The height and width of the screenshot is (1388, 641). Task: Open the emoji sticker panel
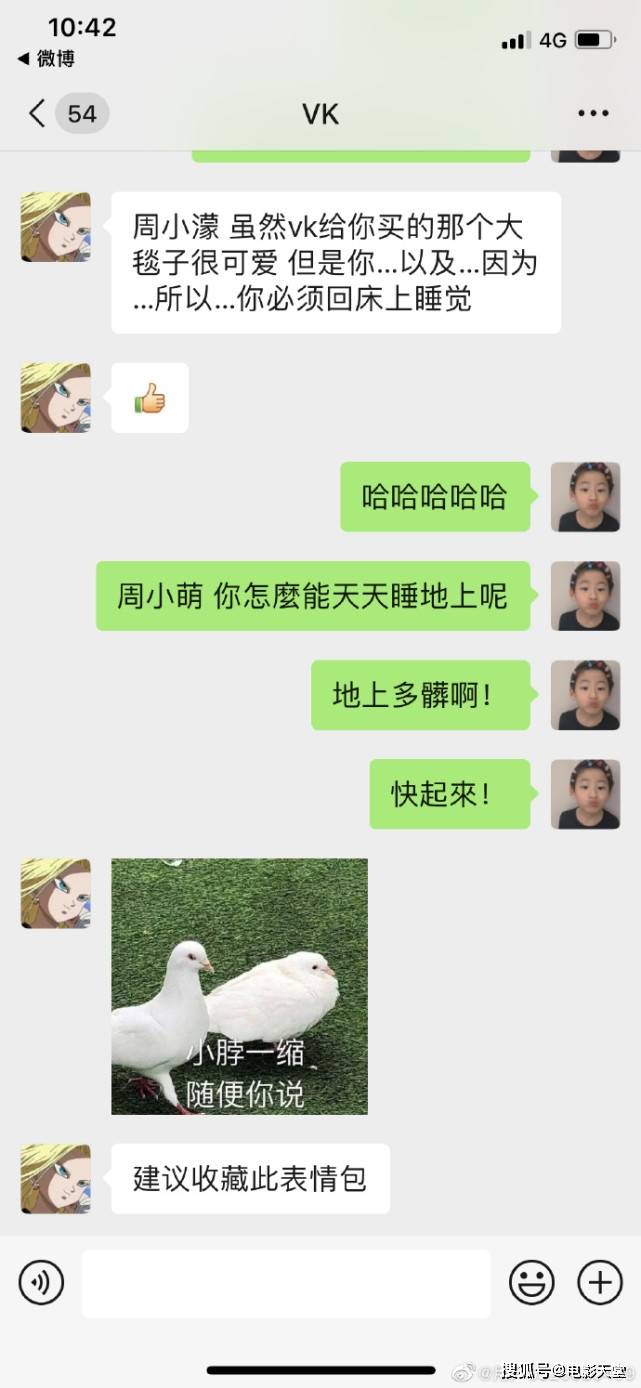point(532,1282)
